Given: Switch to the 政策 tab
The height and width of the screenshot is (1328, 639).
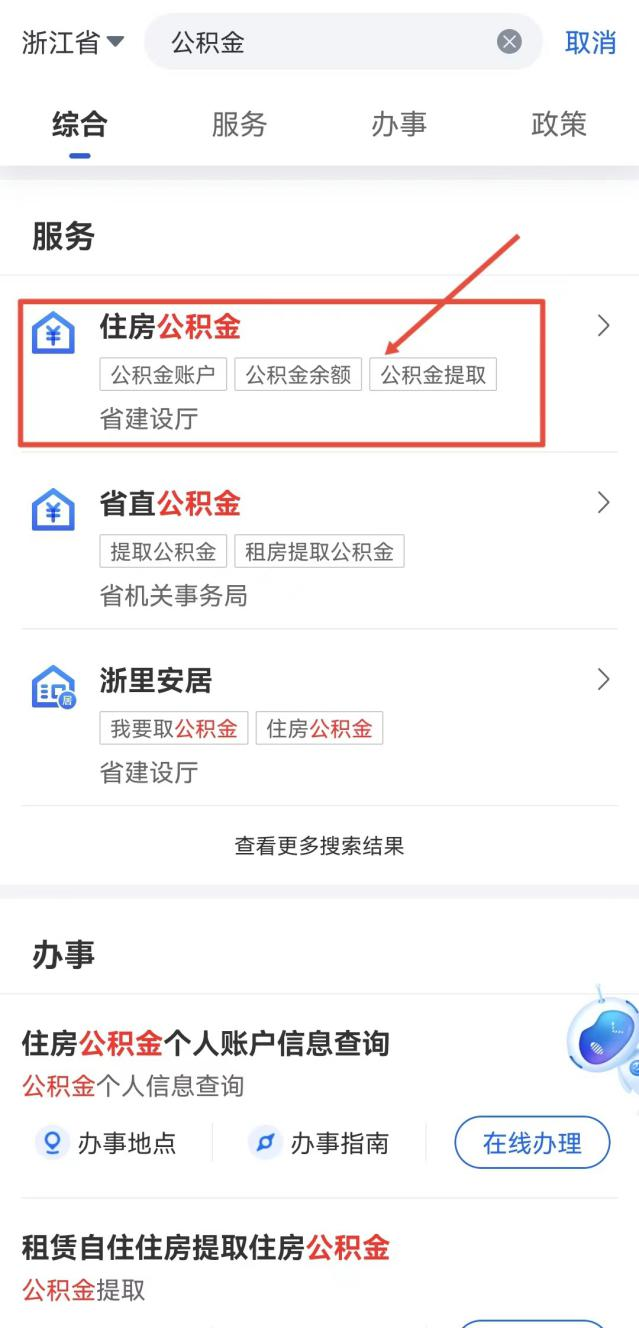Looking at the screenshot, I should tap(558, 124).
